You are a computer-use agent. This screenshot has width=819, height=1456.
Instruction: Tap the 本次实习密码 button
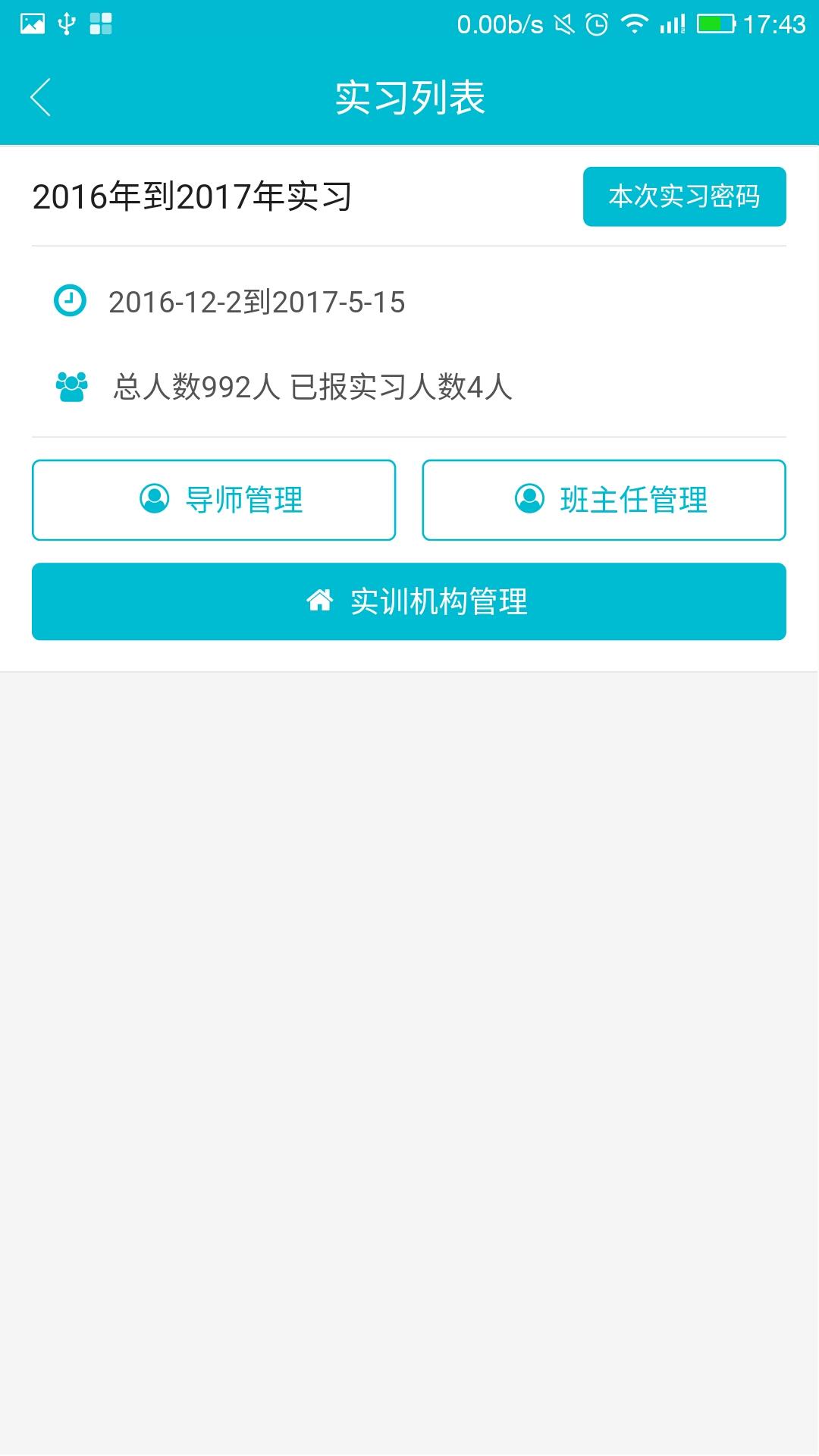[x=684, y=196]
